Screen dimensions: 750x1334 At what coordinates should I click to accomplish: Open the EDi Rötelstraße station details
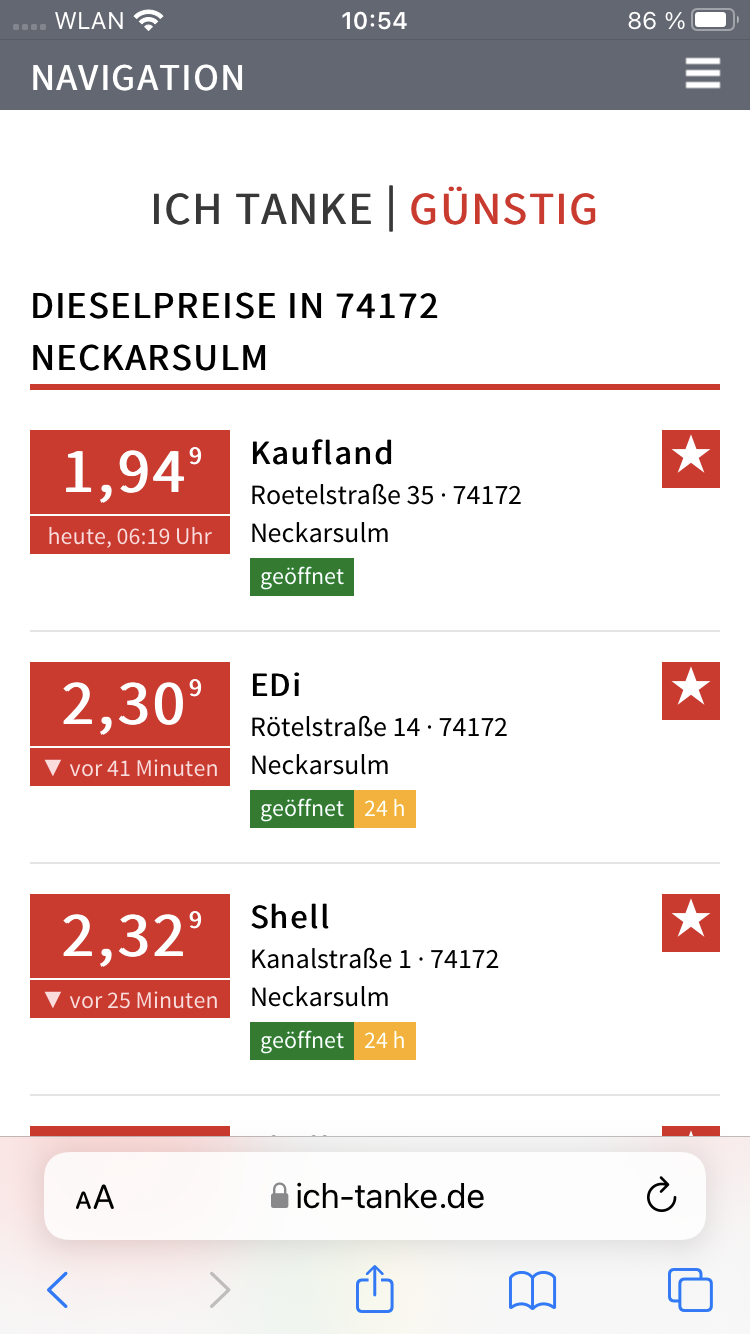coord(276,685)
